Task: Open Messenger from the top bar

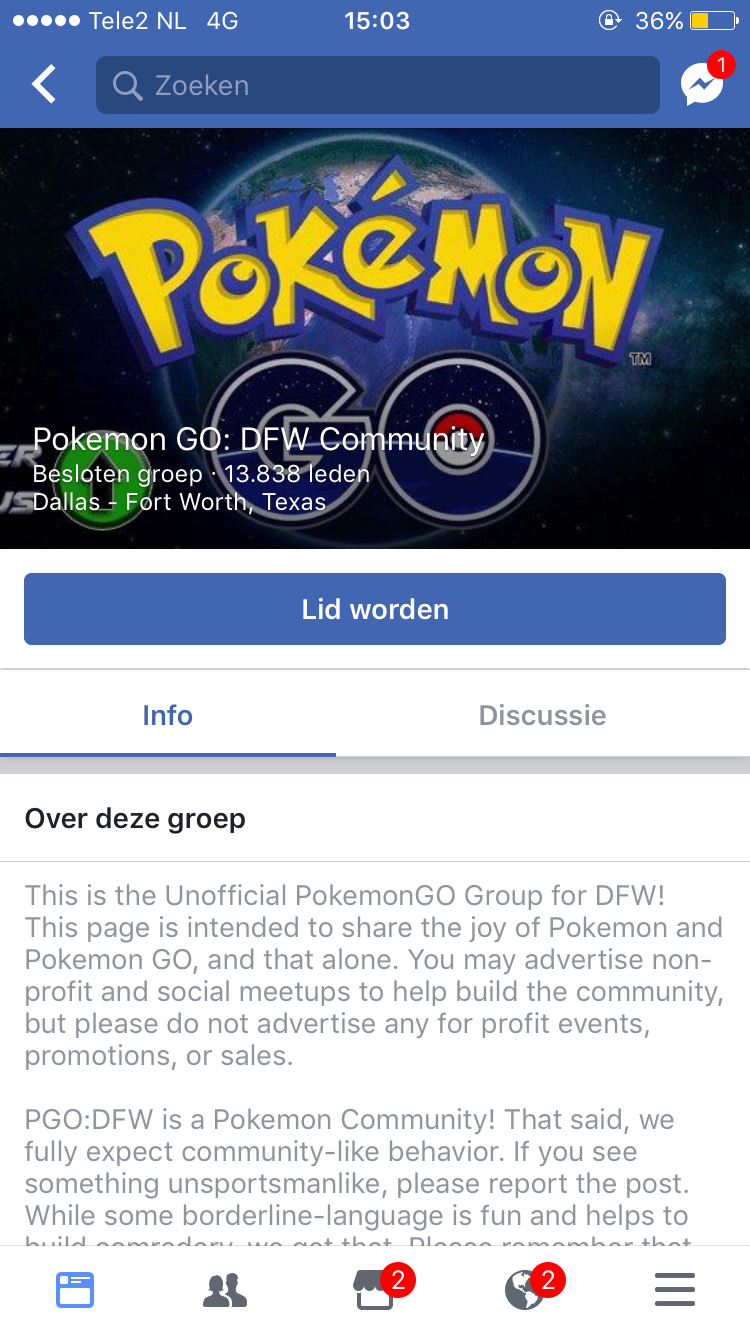Action: point(703,84)
